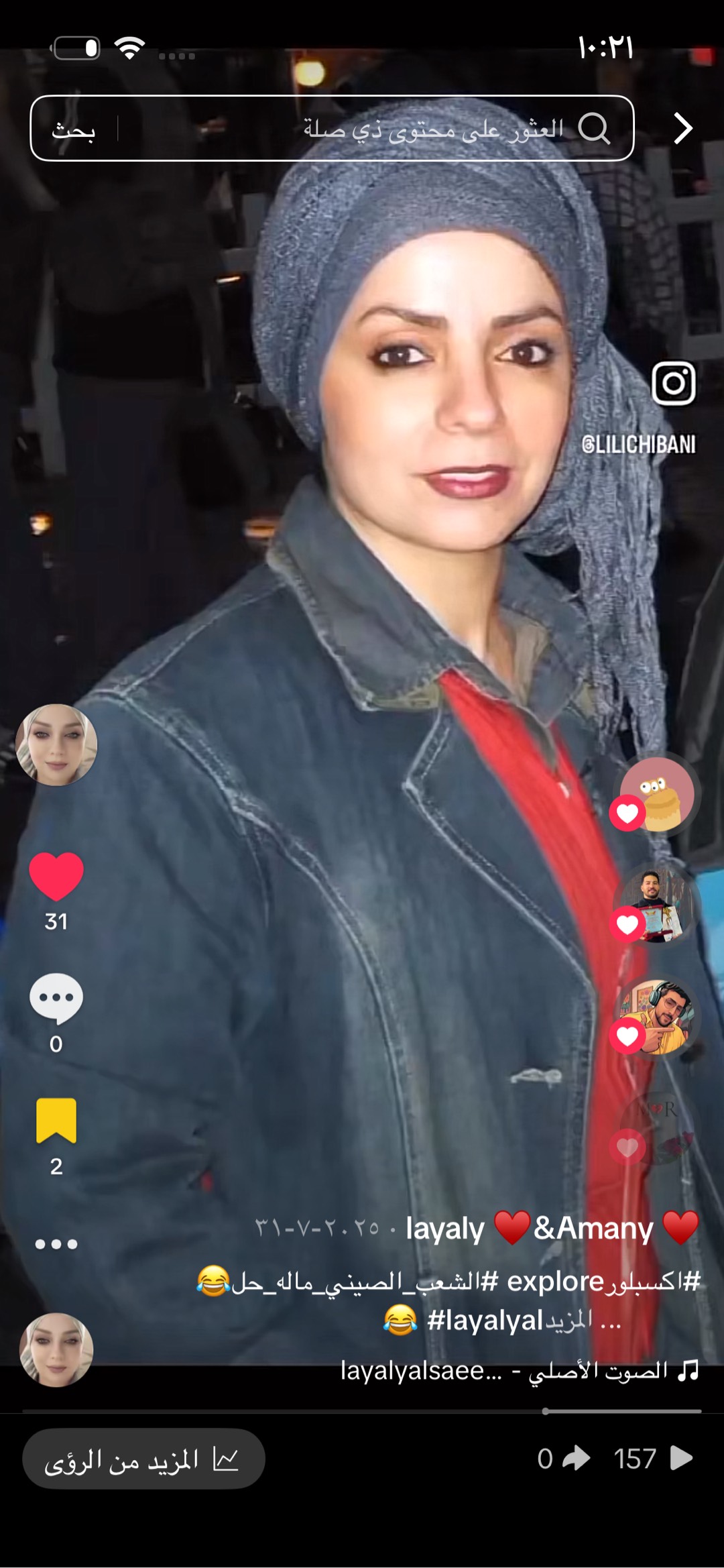This screenshot has width=724, height=1568.
Task: Open the comments bubble
Action: click(56, 998)
